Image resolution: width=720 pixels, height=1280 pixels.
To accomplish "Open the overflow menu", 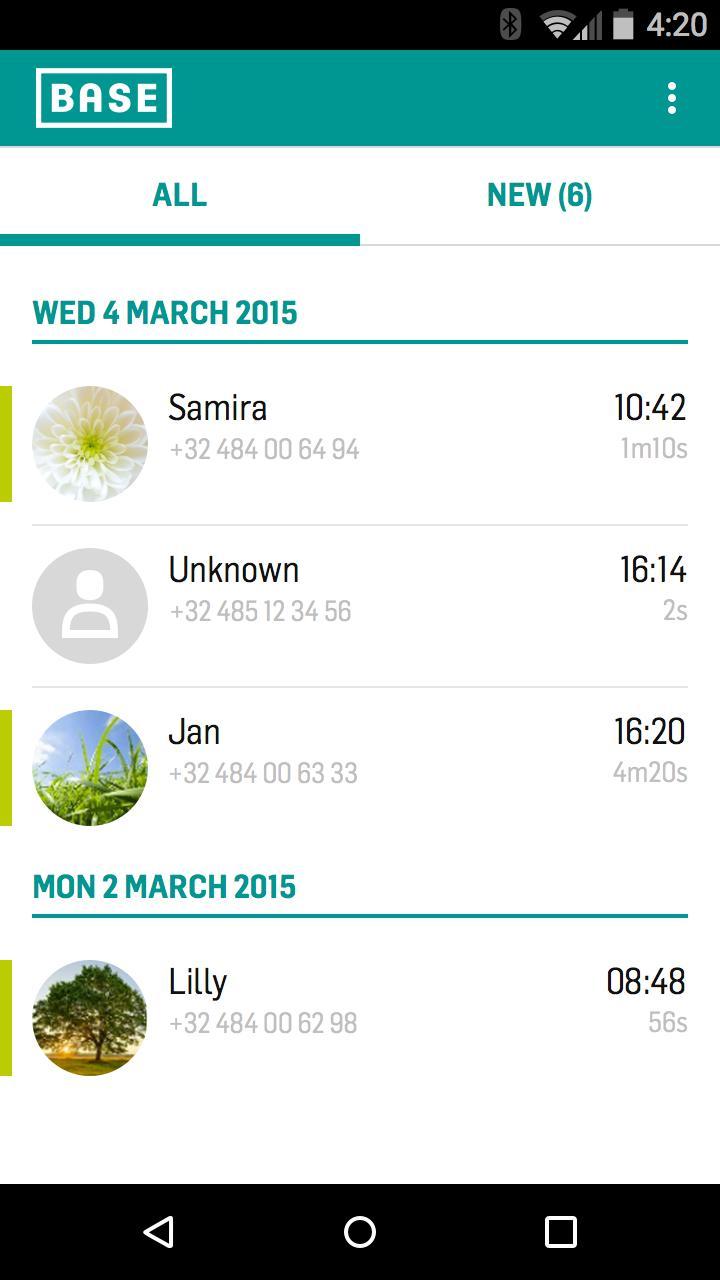I will pyautogui.click(x=671, y=98).
